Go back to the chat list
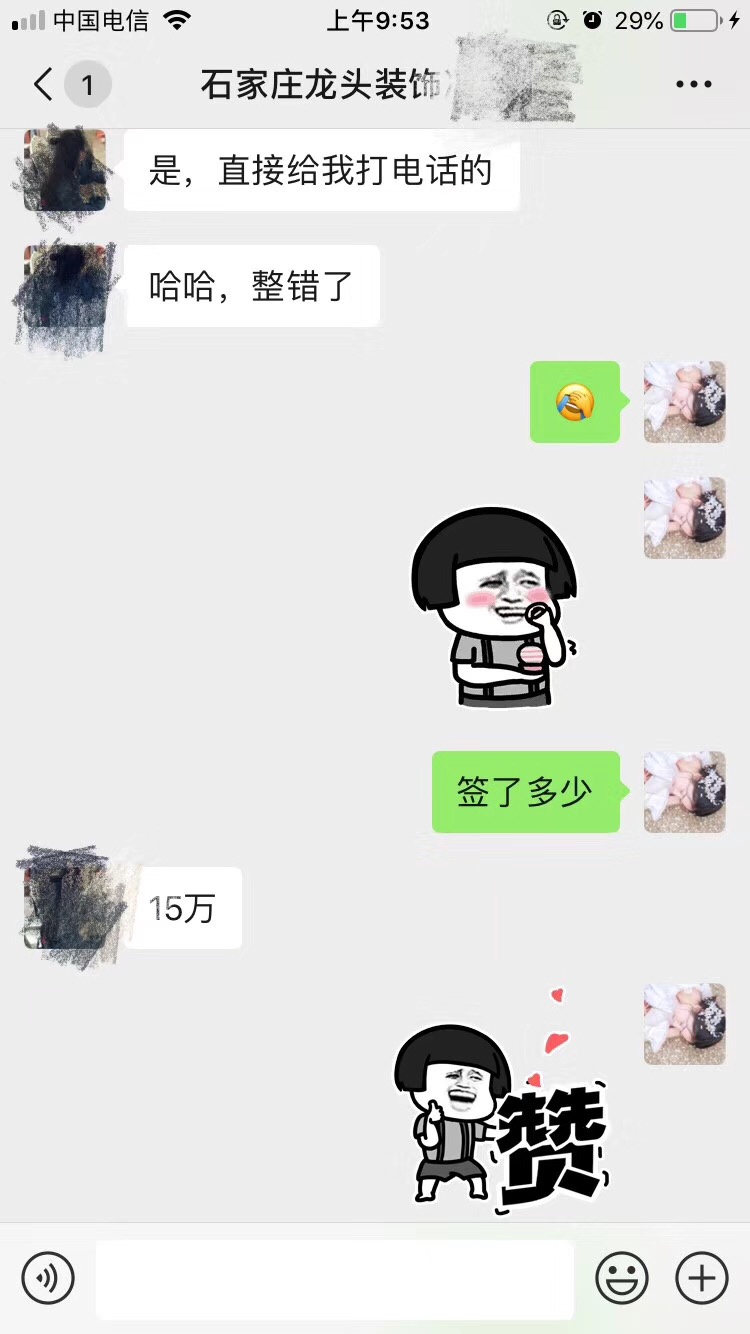 (x=44, y=85)
